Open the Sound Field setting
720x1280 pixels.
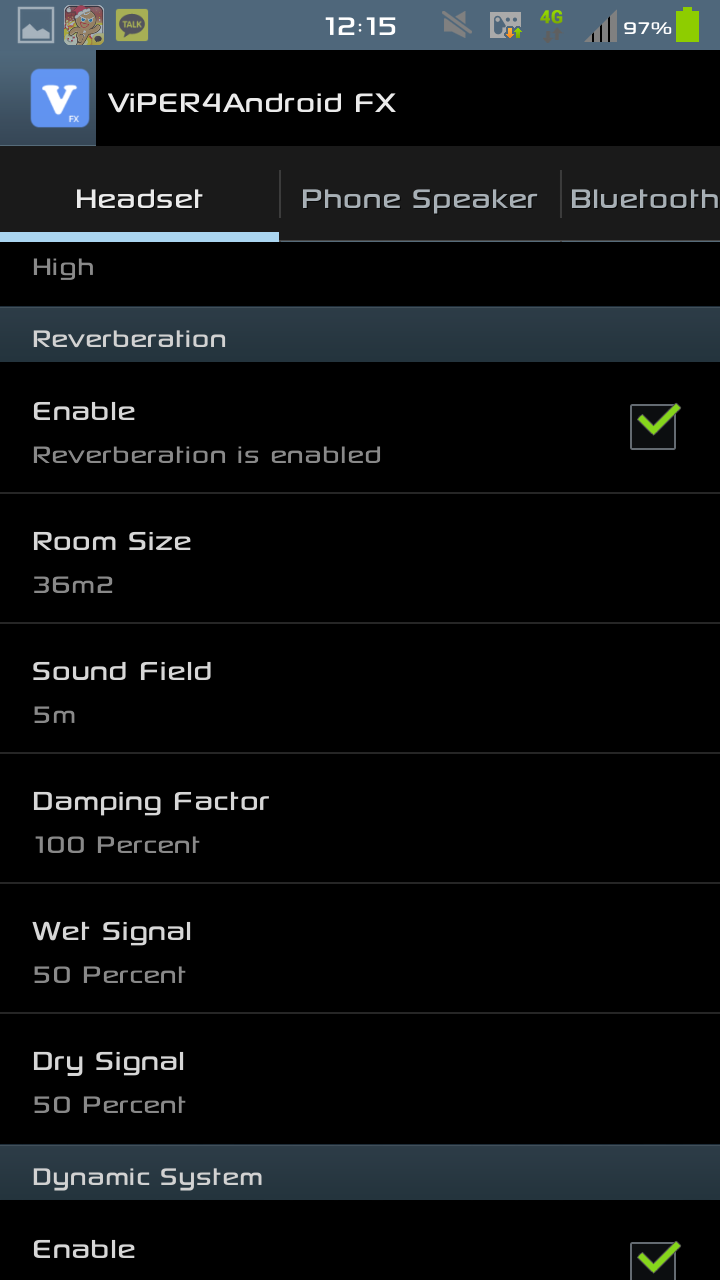coord(360,690)
